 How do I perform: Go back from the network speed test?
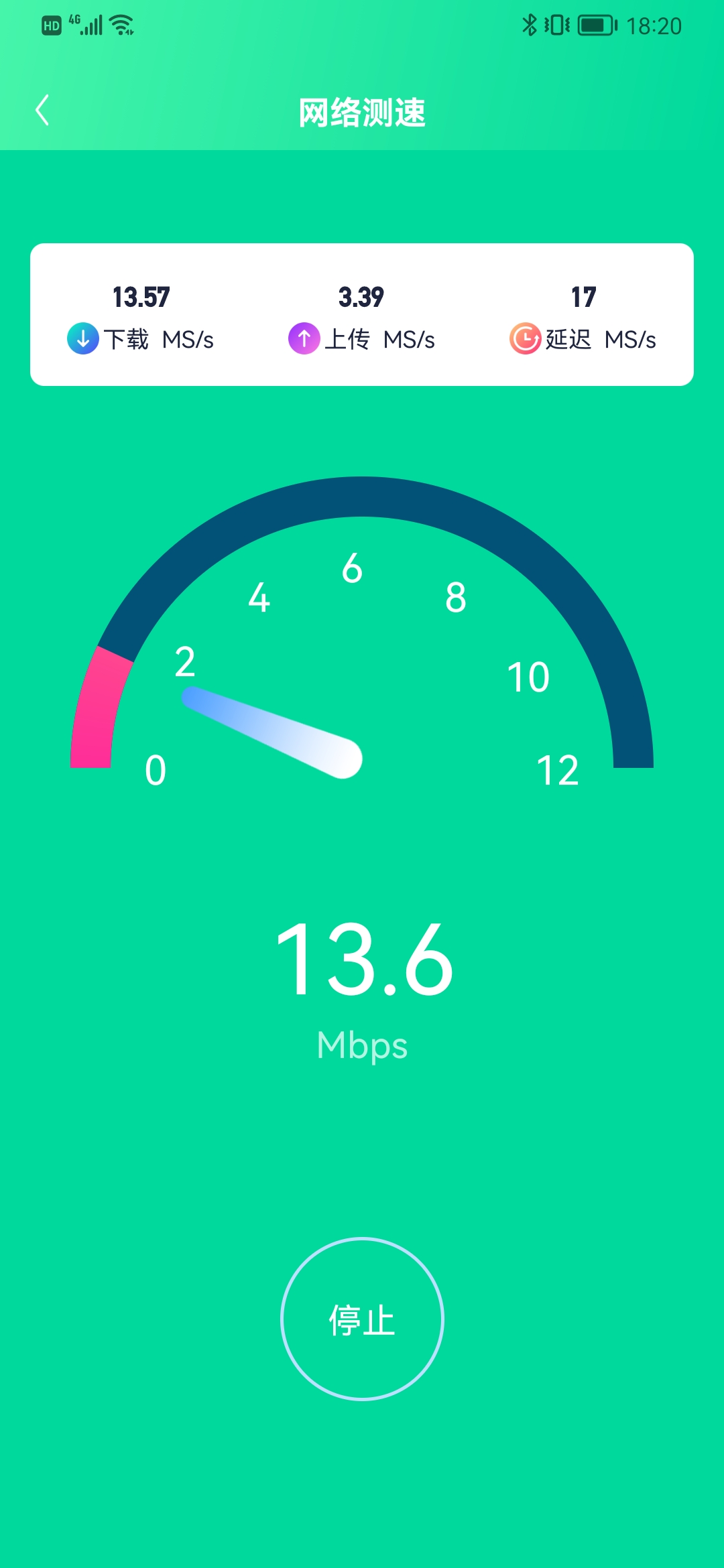[x=43, y=111]
